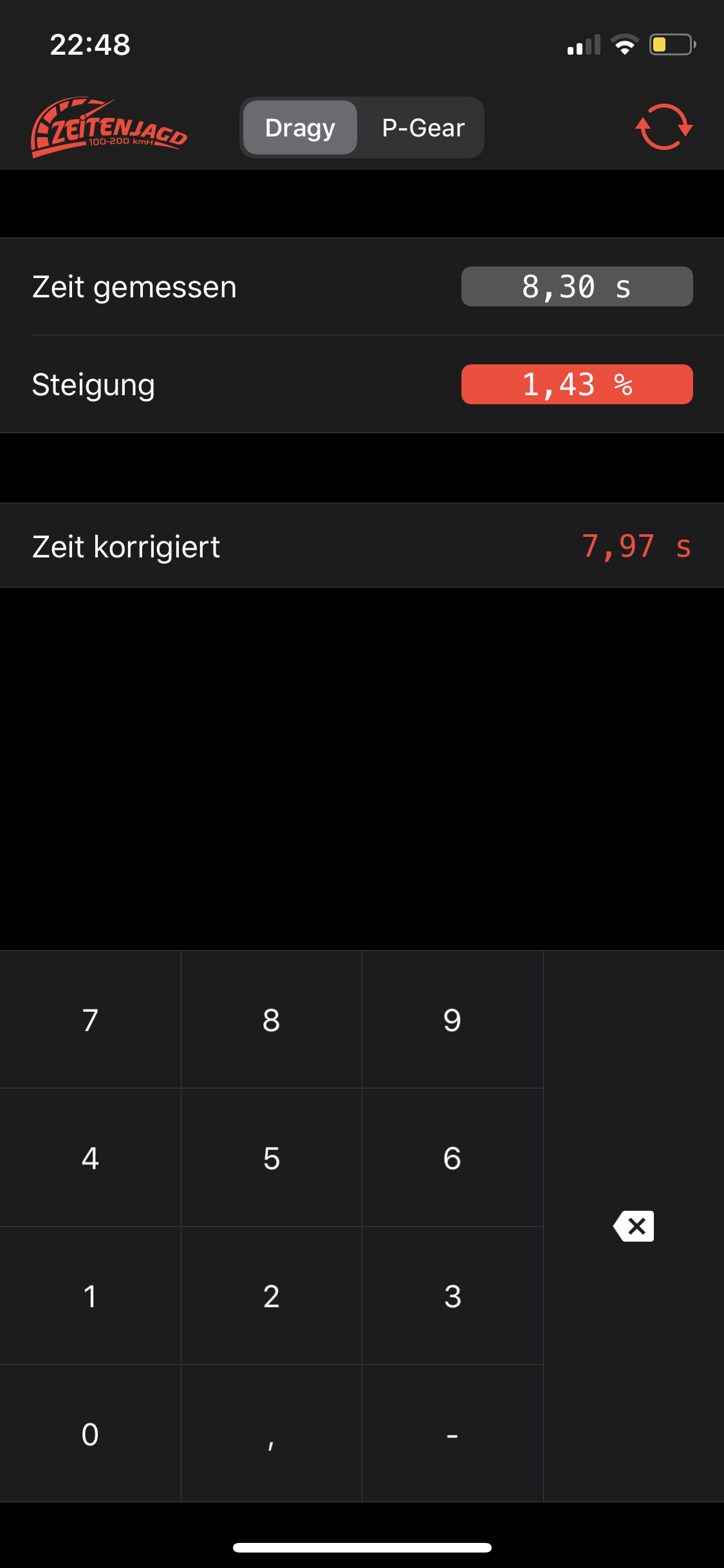Tap the red refresh arrows icon

(664, 127)
